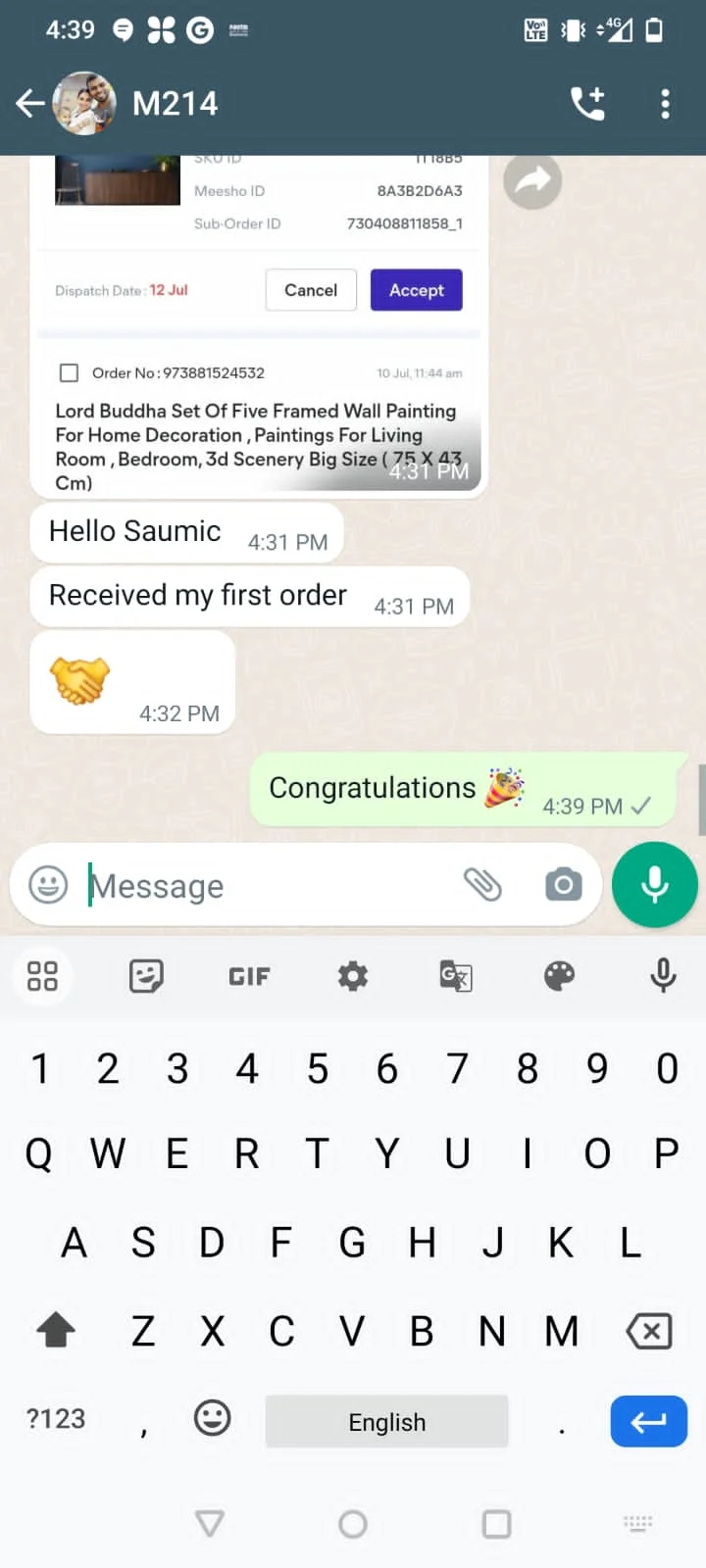This screenshot has height=1568, width=706.
Task: Record a voice message
Action: (x=654, y=885)
